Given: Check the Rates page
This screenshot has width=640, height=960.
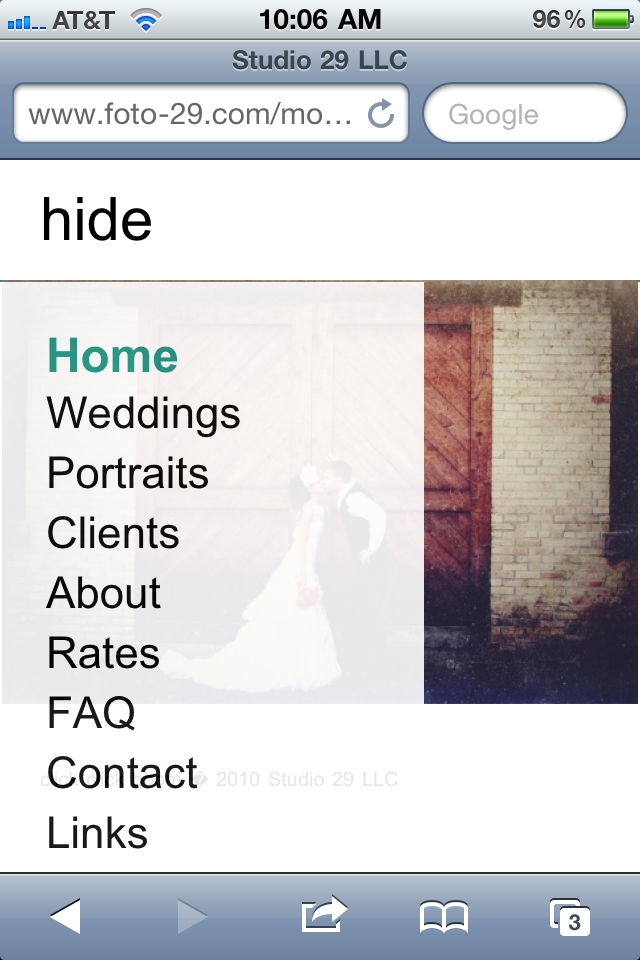Looking at the screenshot, I should (x=103, y=653).
